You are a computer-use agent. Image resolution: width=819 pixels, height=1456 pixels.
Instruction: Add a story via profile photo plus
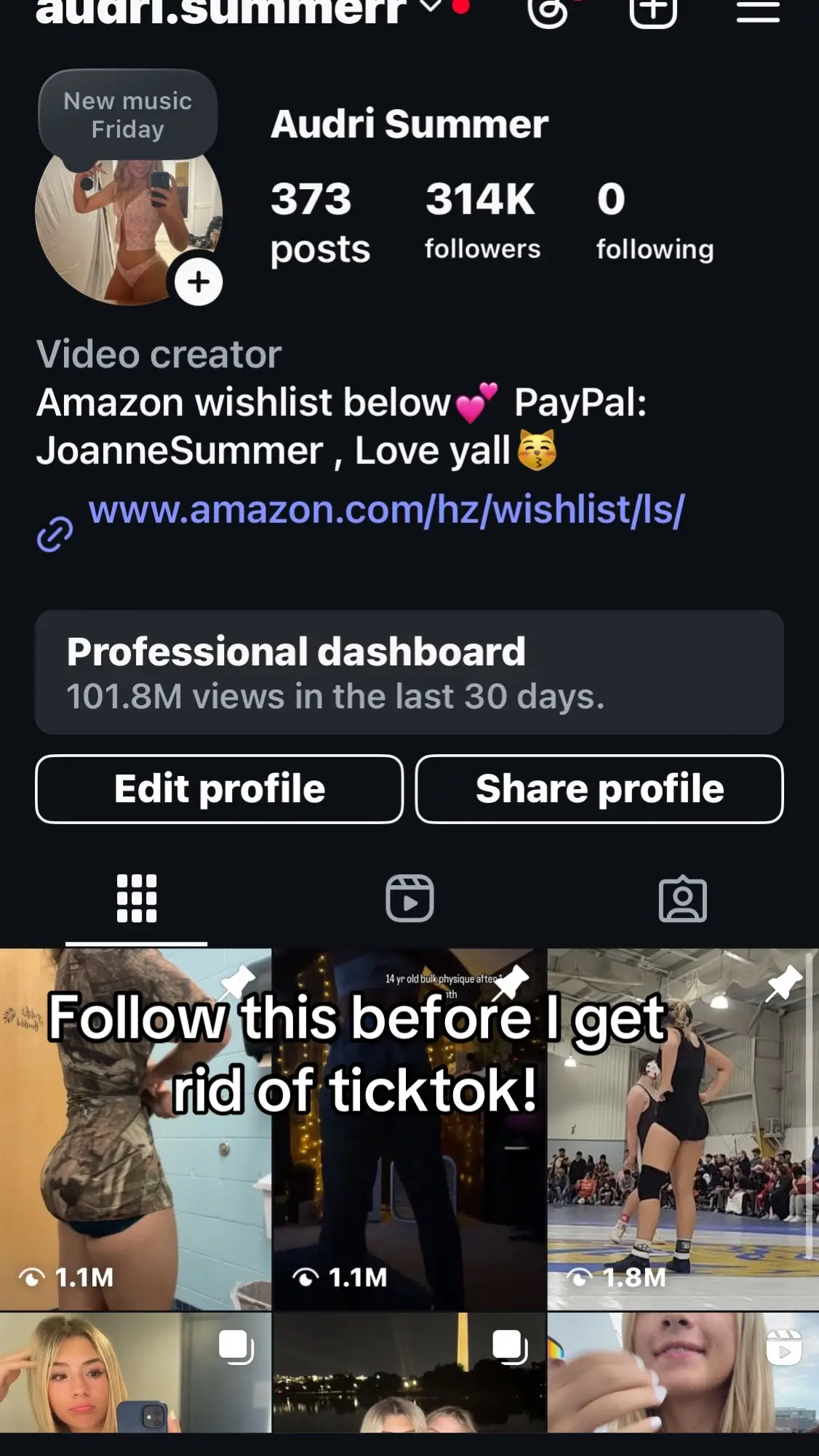pos(199,282)
